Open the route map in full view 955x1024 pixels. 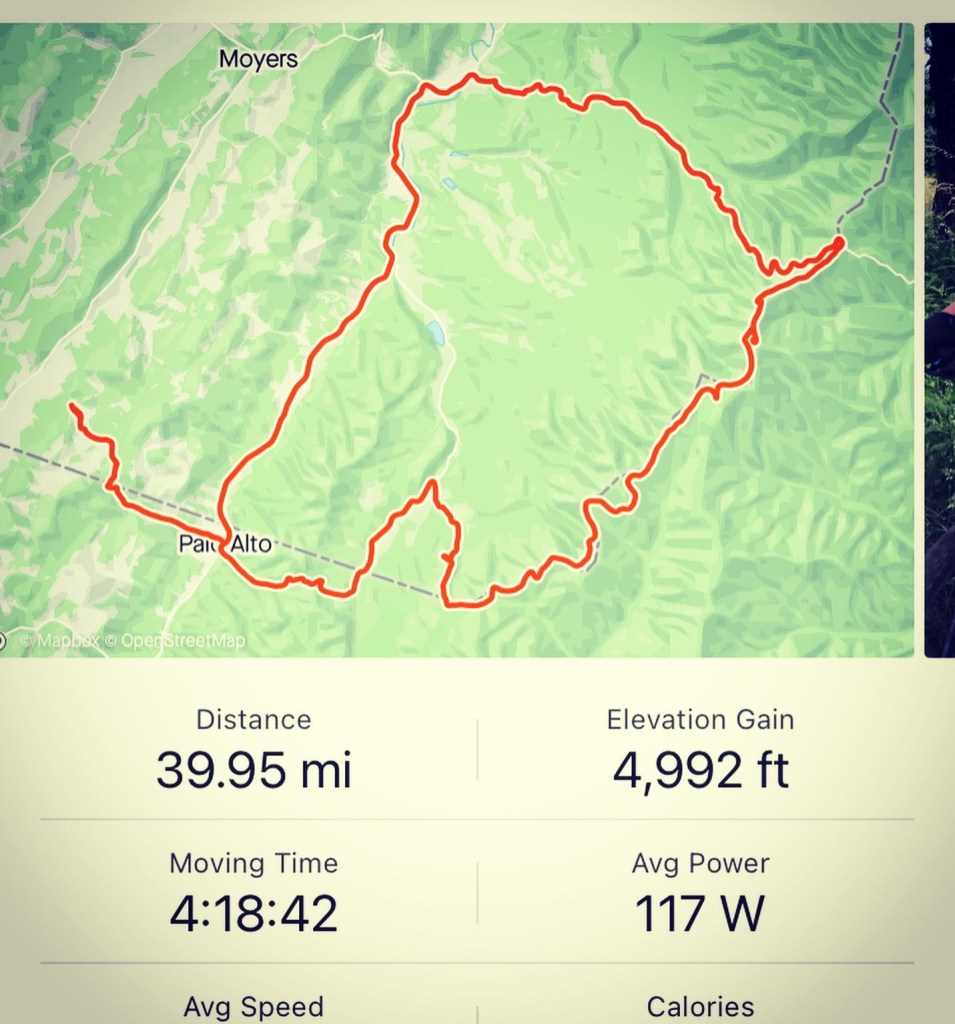pos(456,340)
